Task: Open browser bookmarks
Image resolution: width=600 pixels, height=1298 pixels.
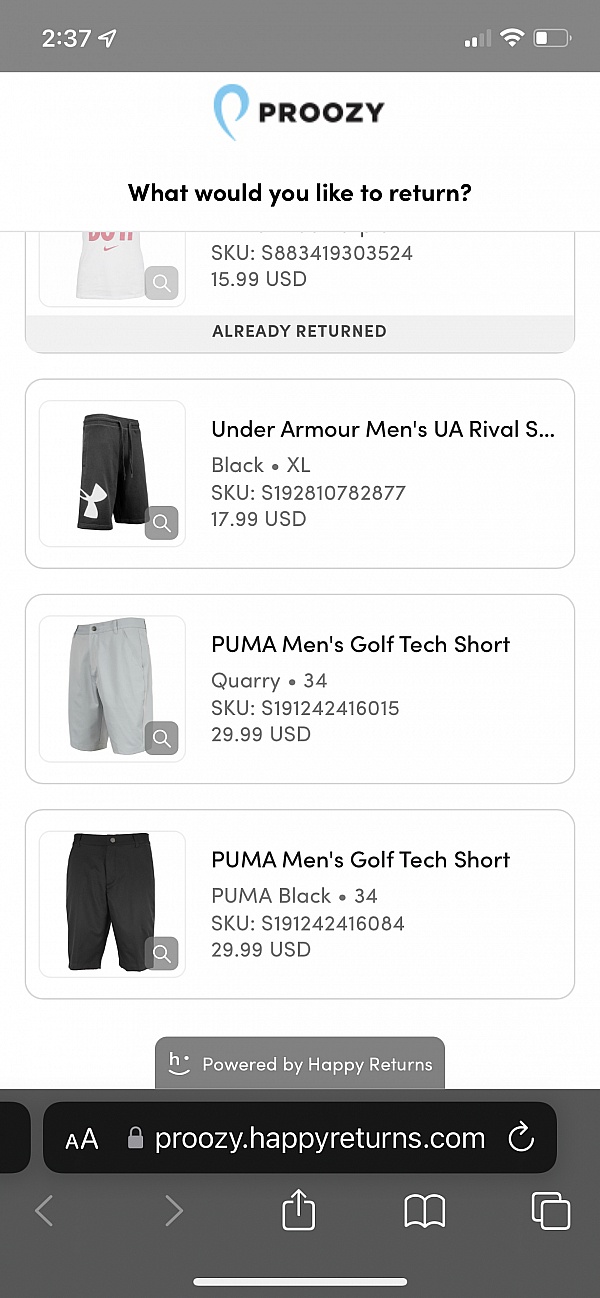Action: tap(424, 1212)
